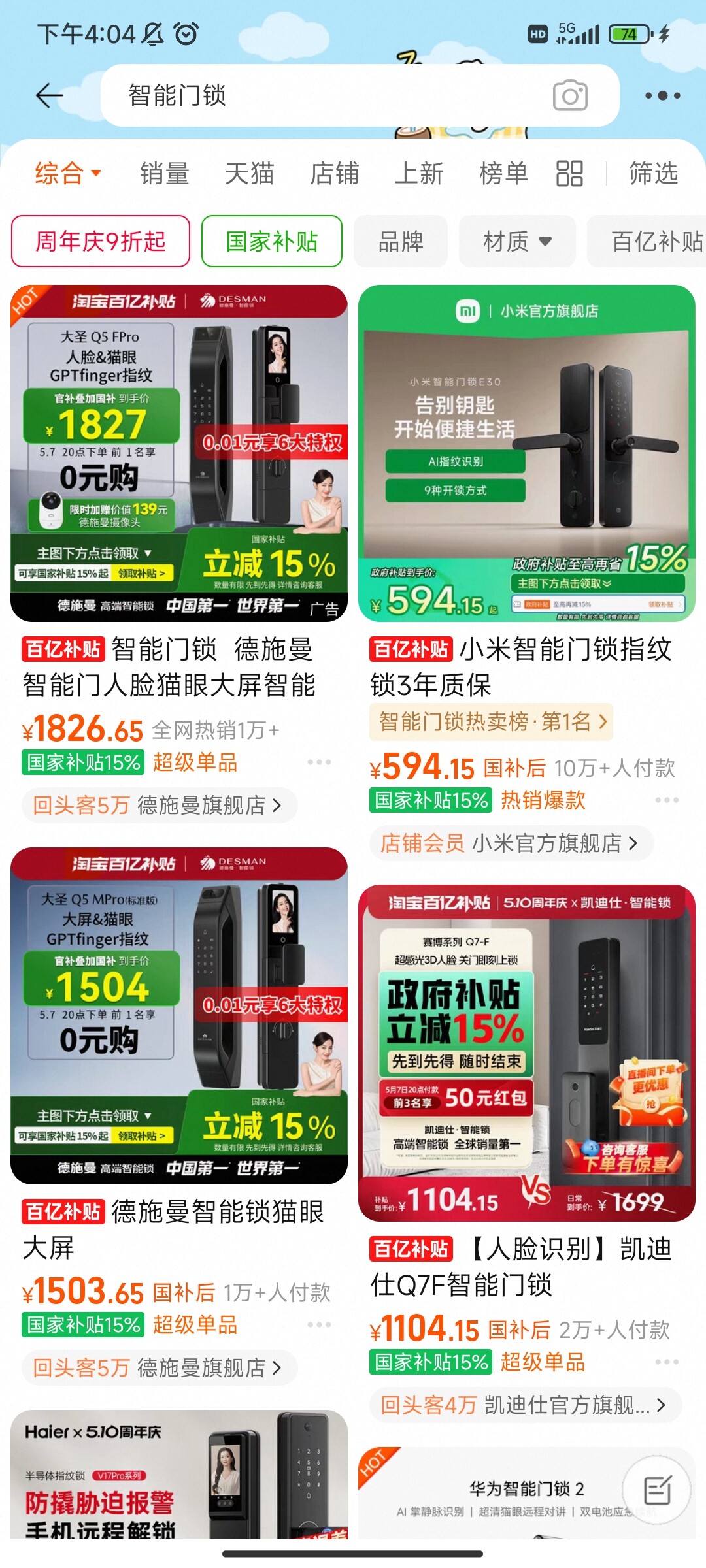Open the 榜单 tab
706x1568 pixels.
coord(503,174)
